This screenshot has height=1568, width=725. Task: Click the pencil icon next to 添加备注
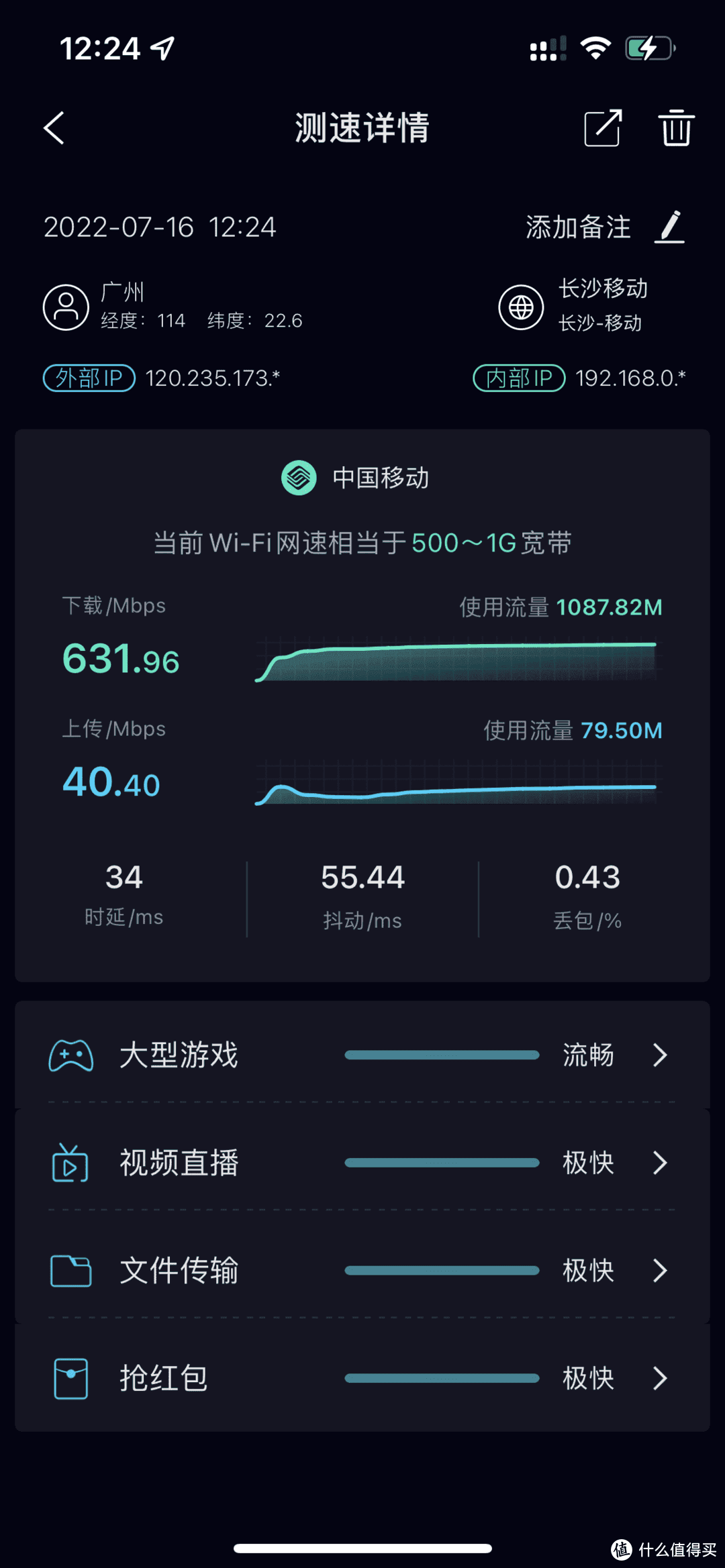tap(669, 227)
